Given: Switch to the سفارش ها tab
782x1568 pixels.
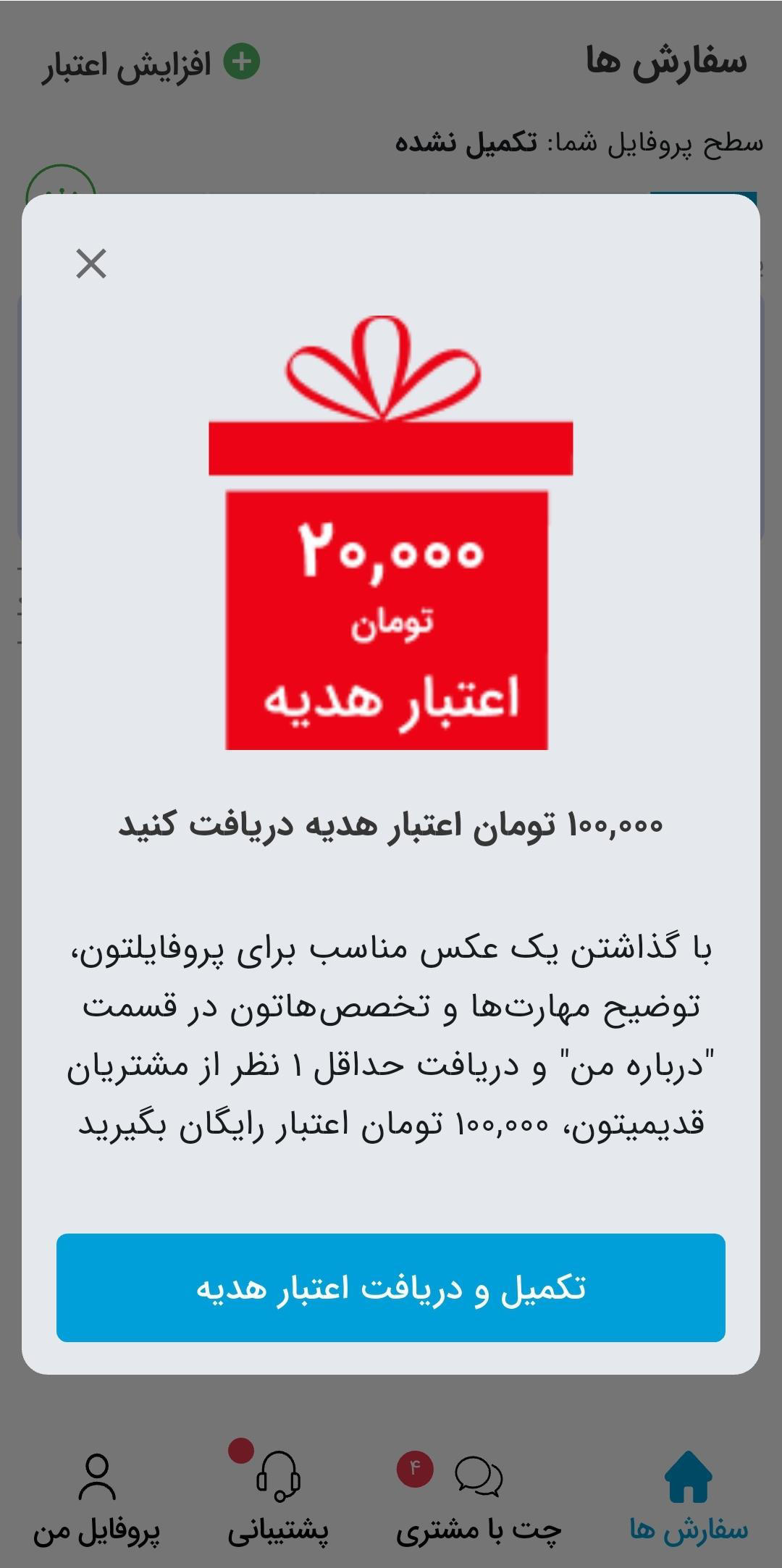Looking at the screenshot, I should click(x=688, y=1500).
